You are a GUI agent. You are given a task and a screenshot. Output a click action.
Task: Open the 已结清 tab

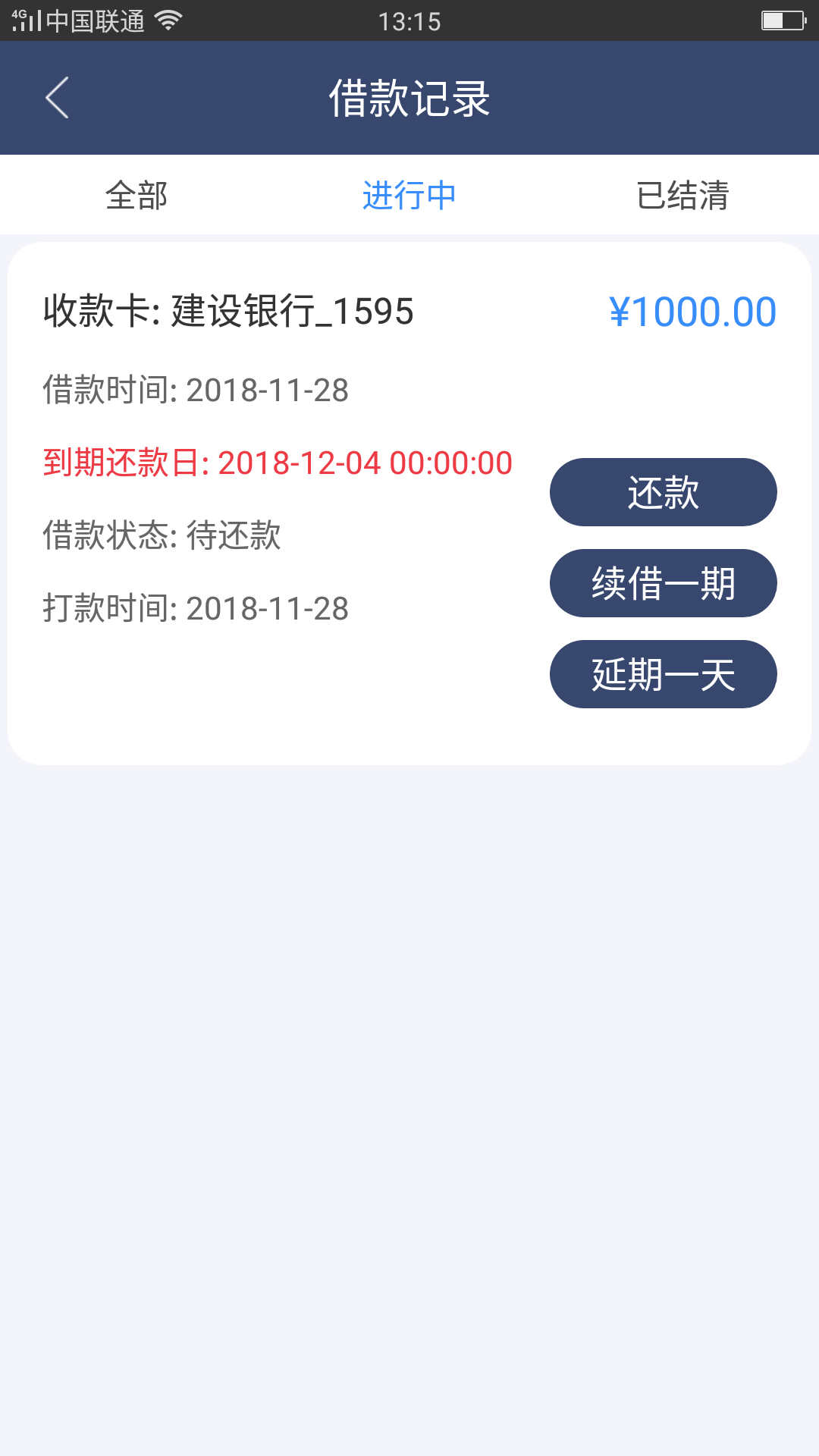click(682, 195)
